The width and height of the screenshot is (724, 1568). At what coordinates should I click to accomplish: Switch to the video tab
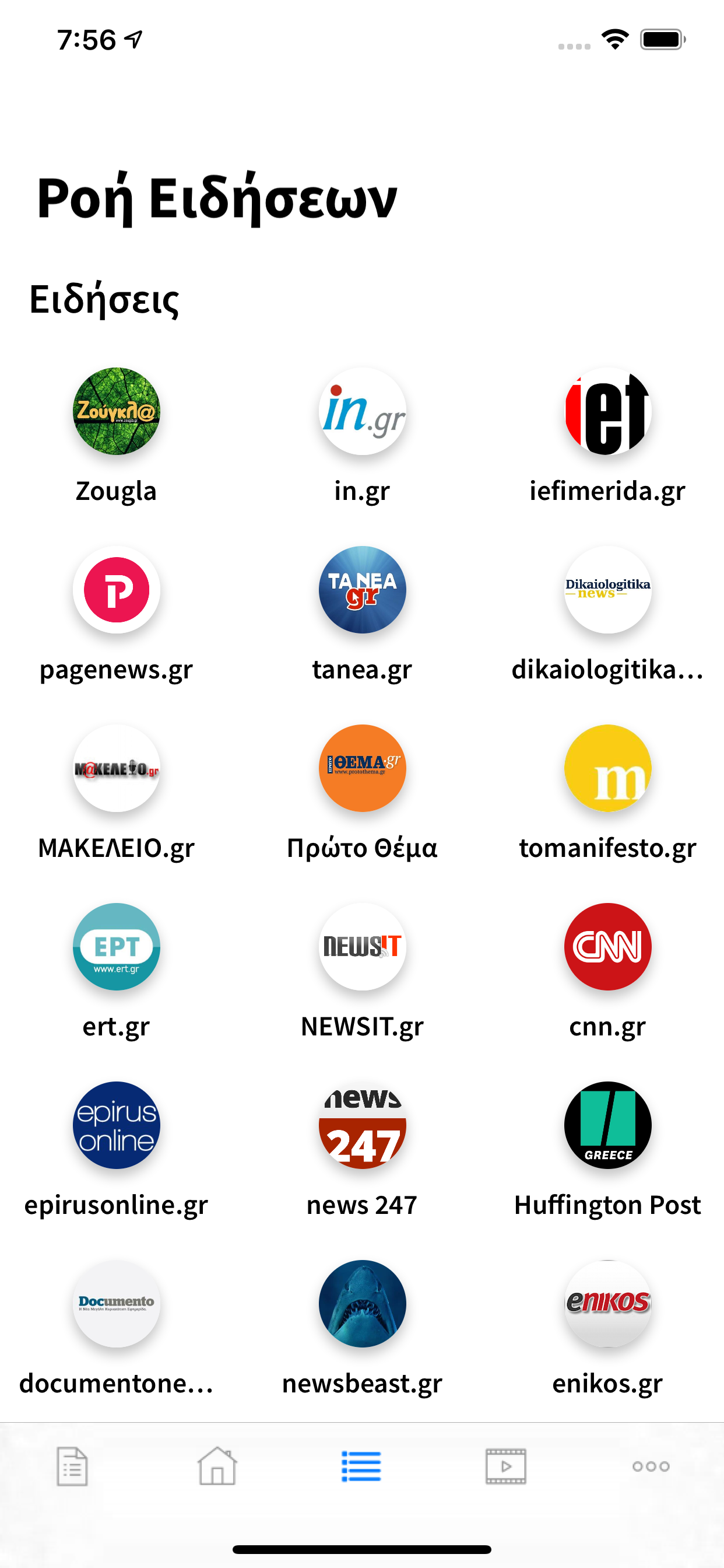(x=505, y=1466)
